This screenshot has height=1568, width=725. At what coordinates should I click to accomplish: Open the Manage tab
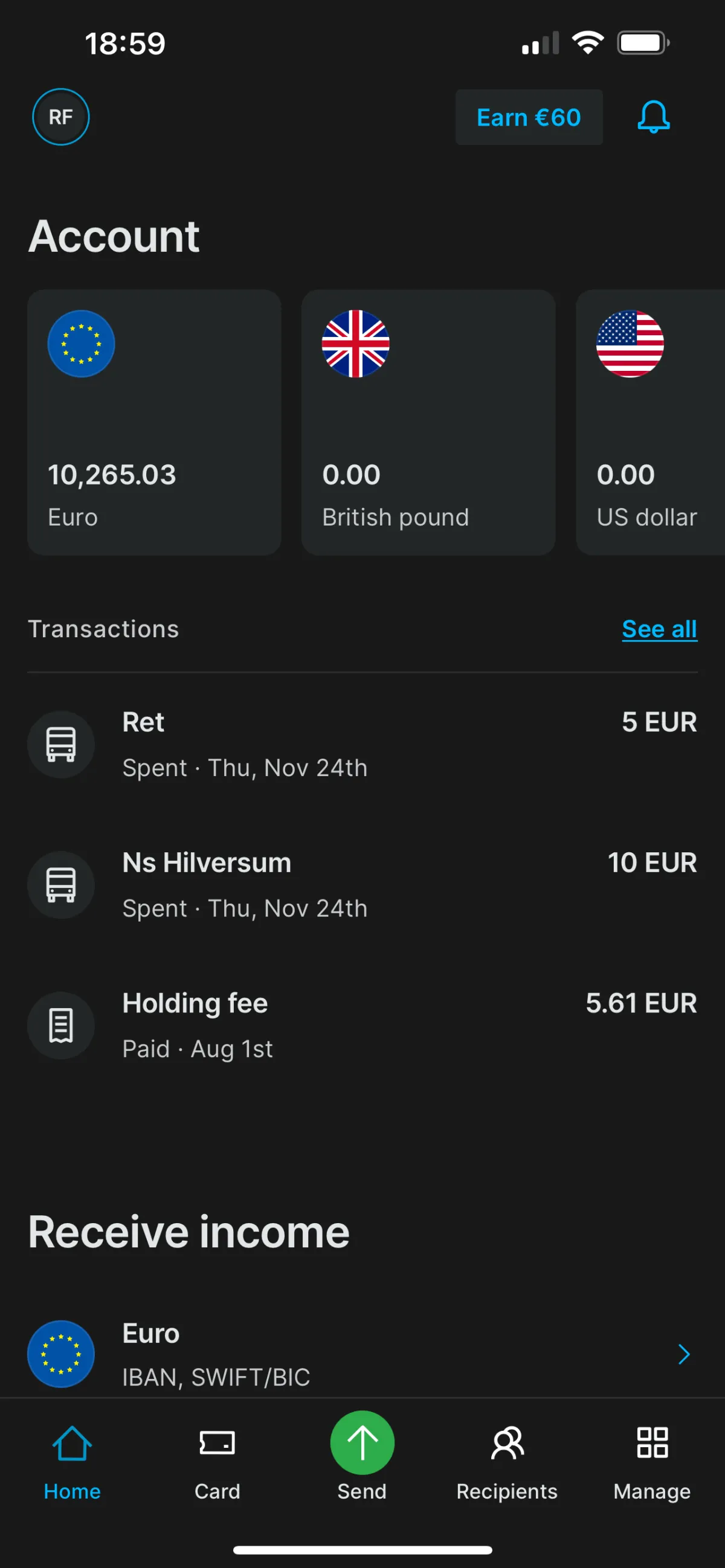(x=652, y=1464)
